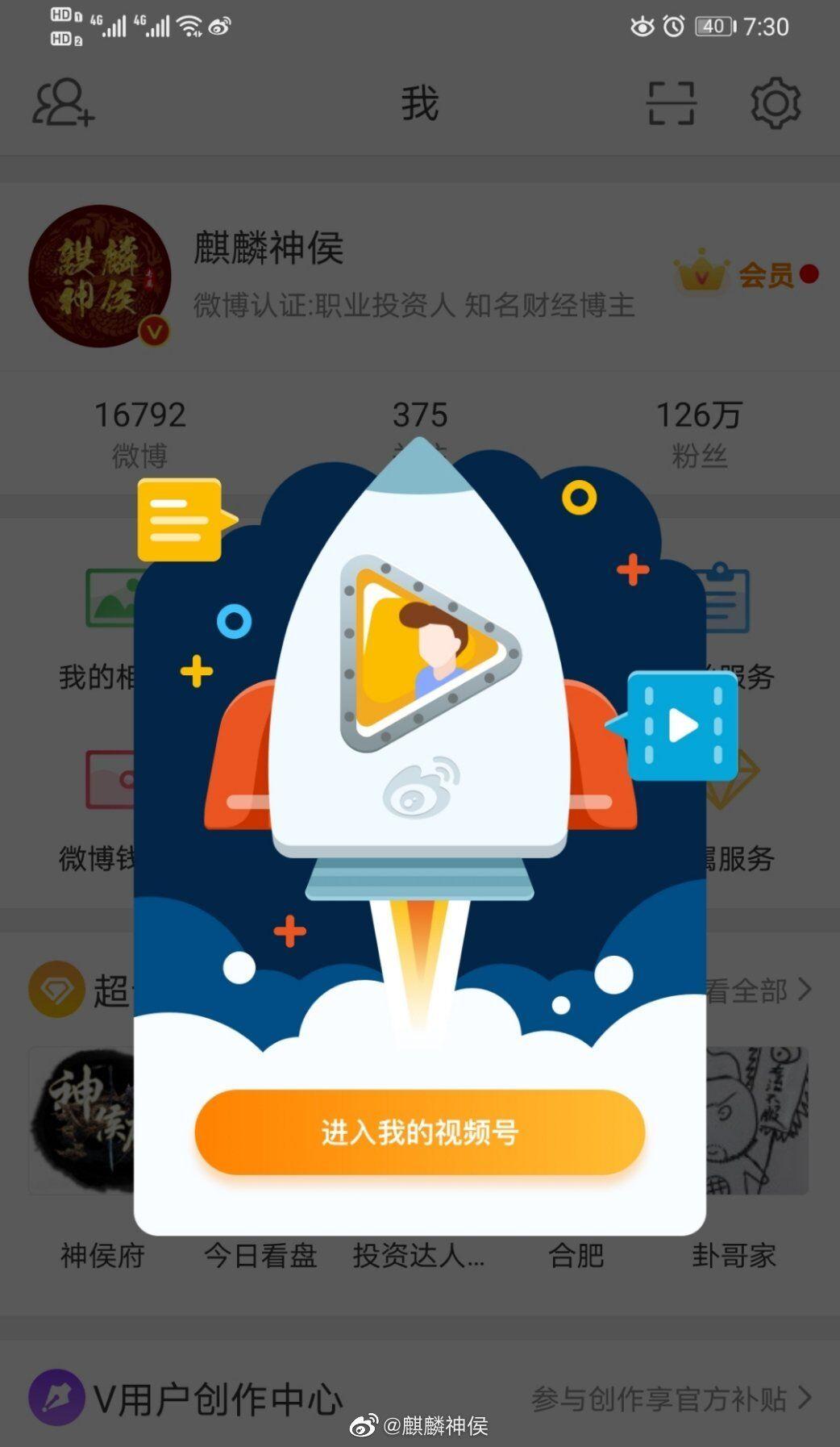Open the add friends icon
The image size is (840, 1447).
point(64,103)
